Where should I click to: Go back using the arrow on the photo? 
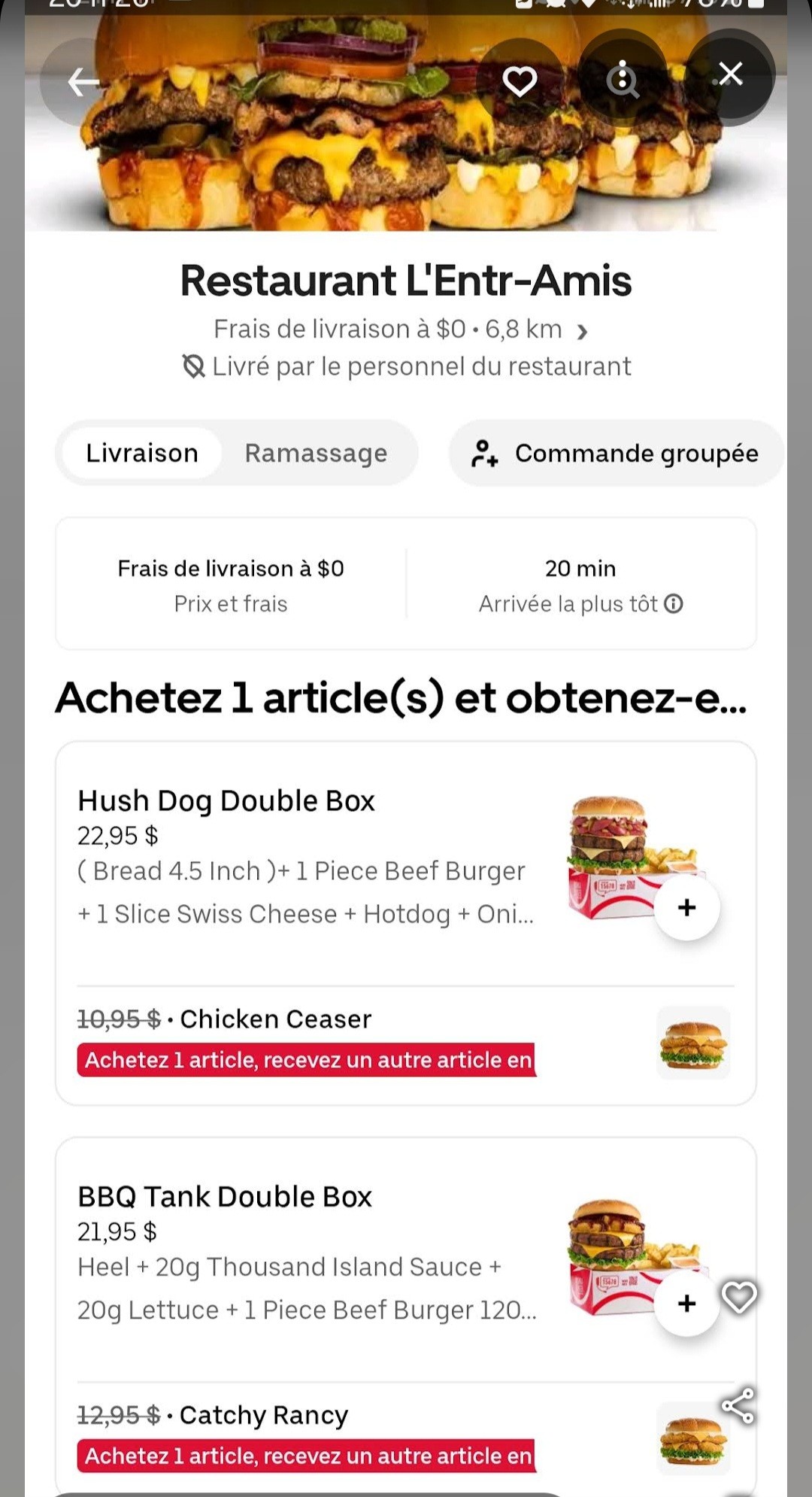click(83, 82)
